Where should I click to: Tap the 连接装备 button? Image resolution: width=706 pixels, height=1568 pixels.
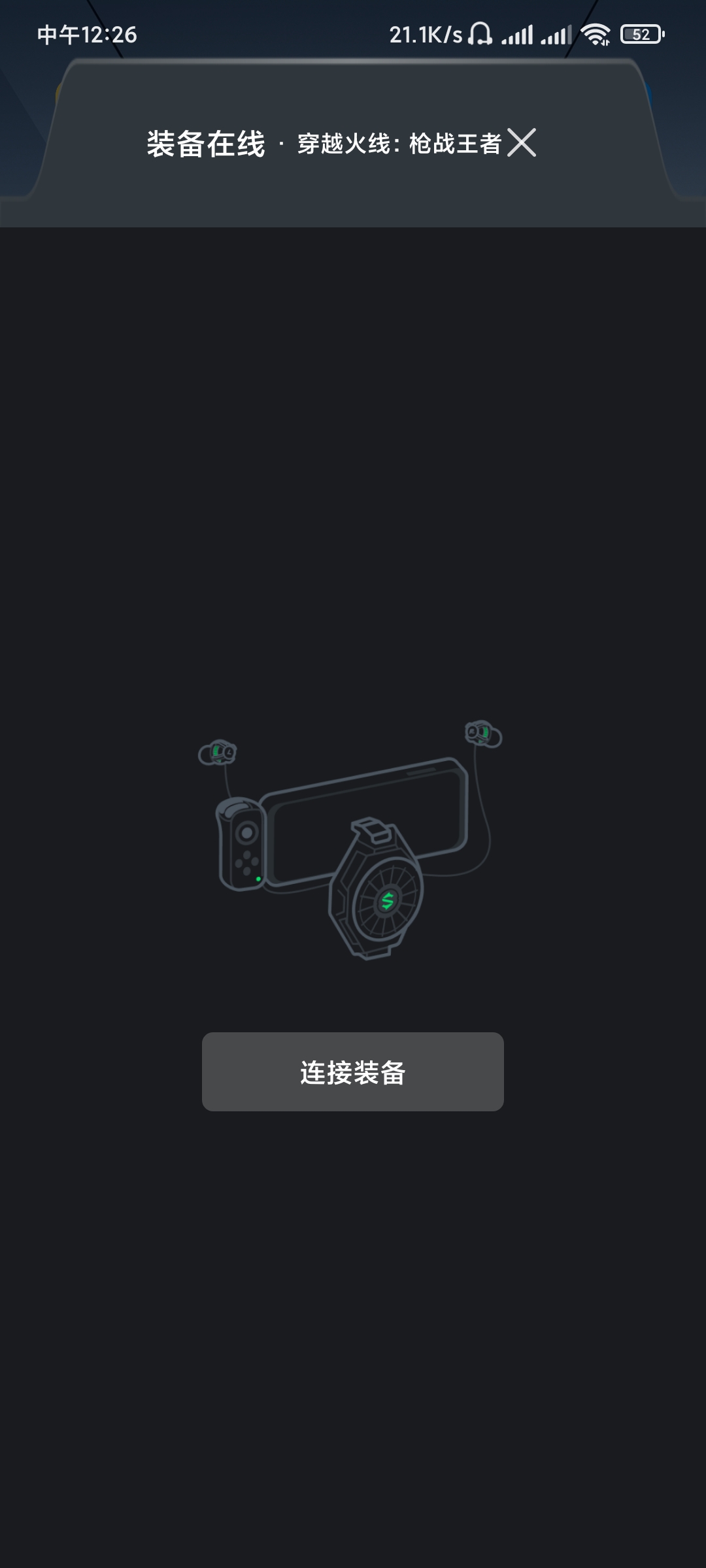point(353,1071)
